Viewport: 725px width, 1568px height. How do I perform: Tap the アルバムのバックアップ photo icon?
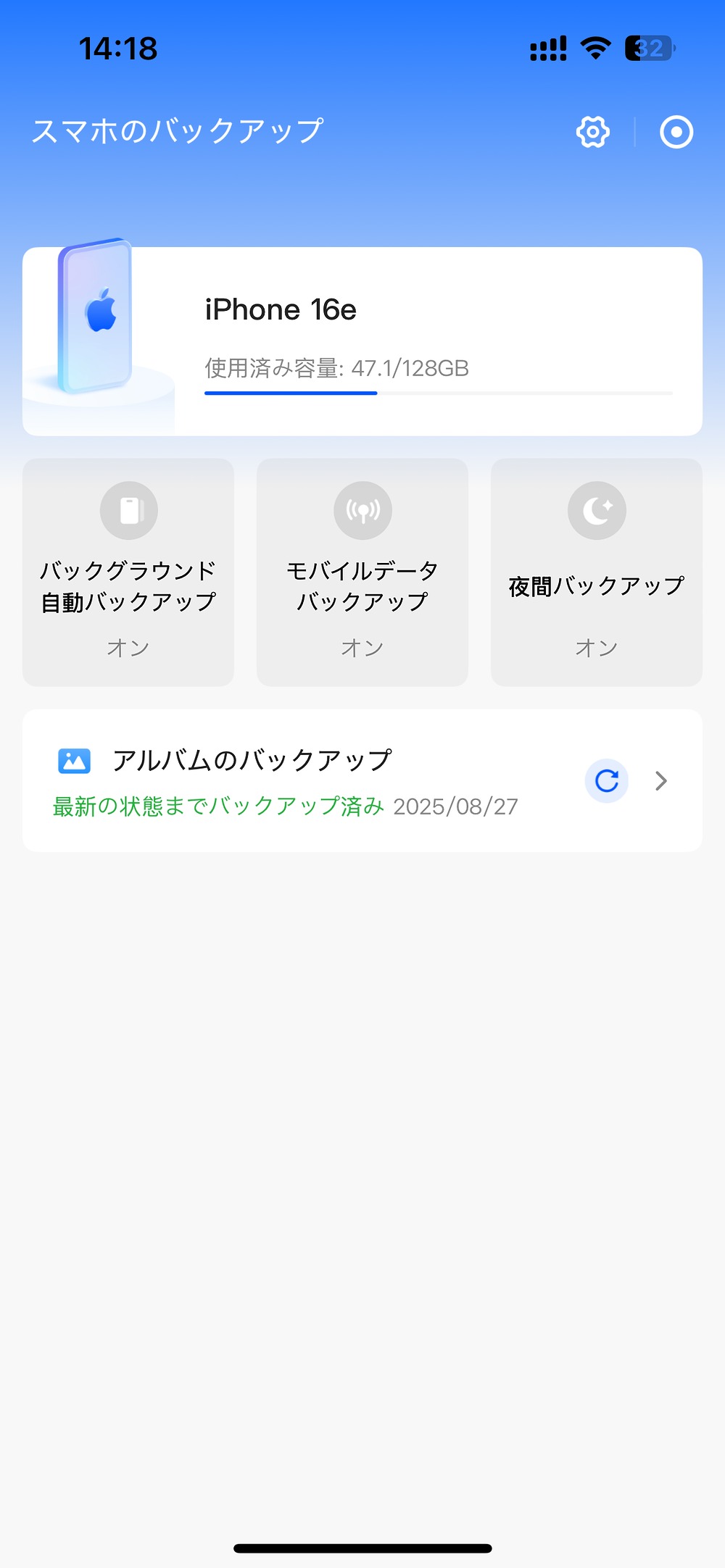click(74, 760)
